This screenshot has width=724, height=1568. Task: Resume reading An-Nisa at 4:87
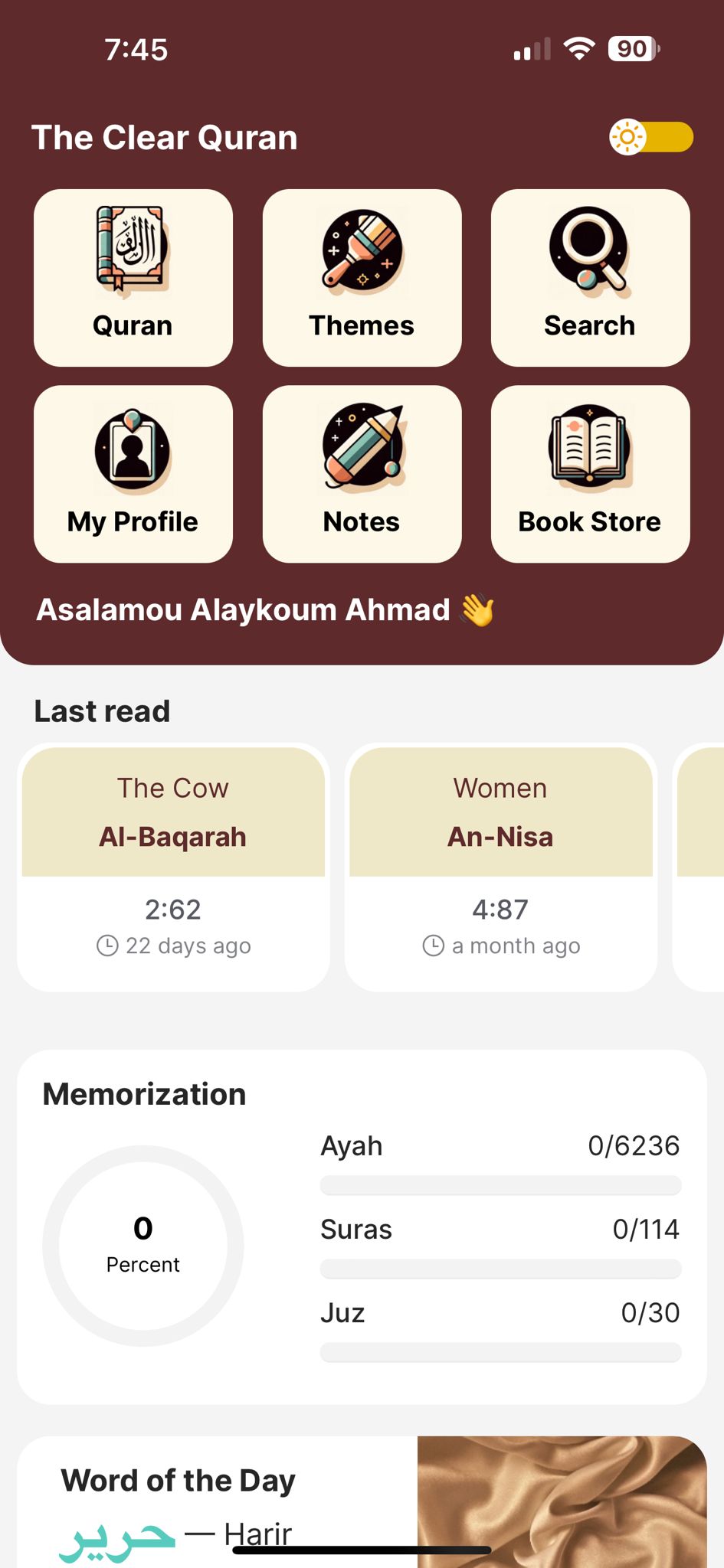(x=500, y=867)
